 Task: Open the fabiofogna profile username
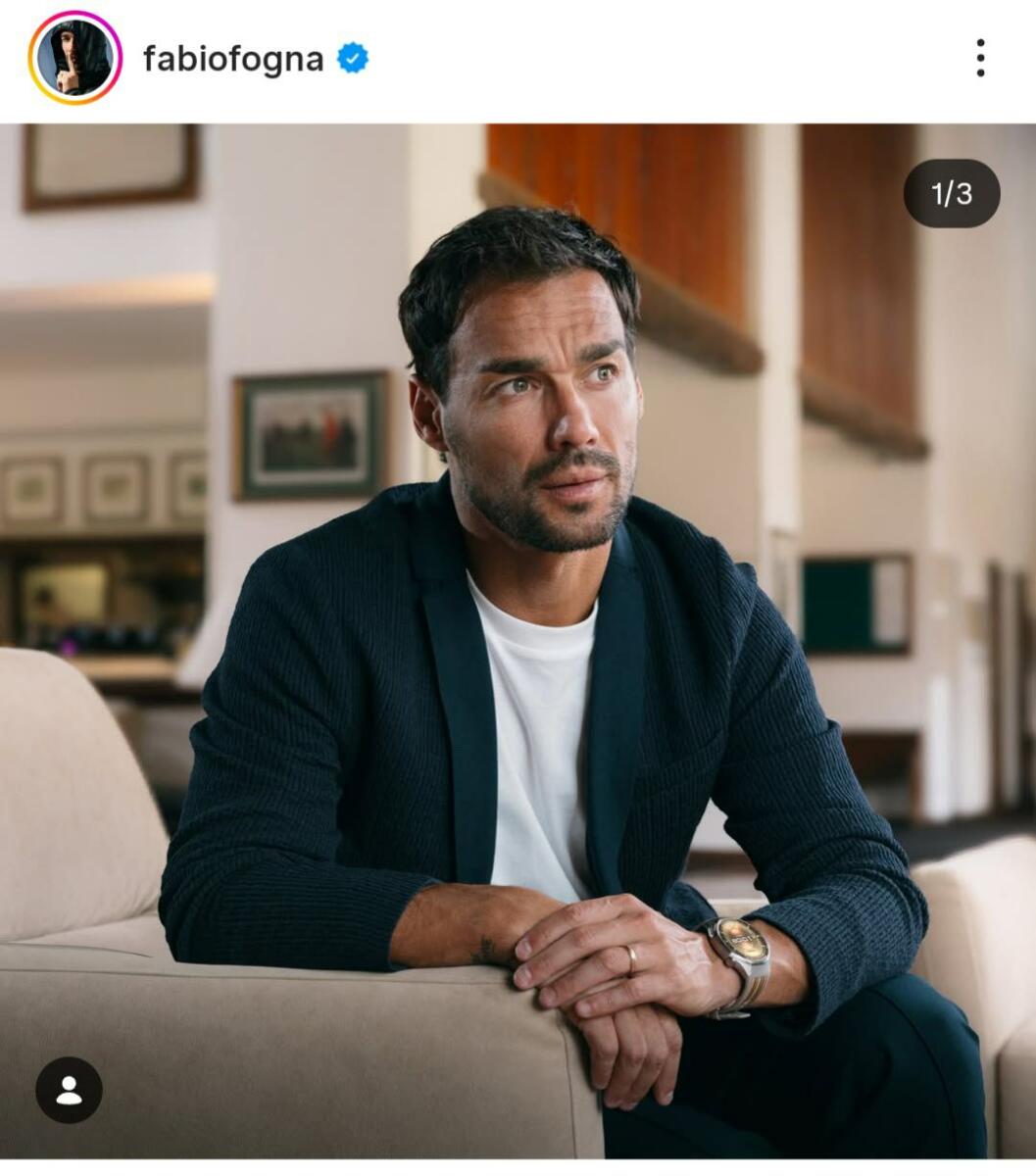pyautogui.click(x=233, y=59)
